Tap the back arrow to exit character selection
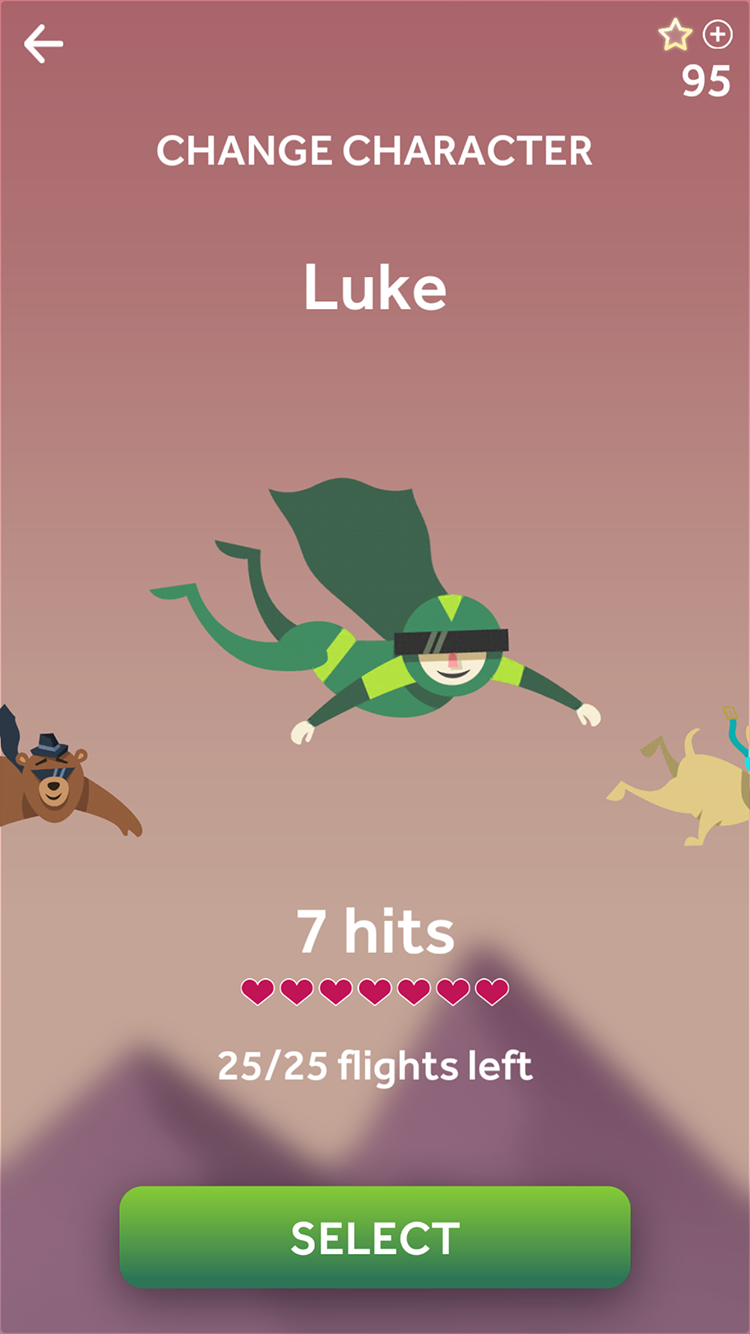Screen dimensions: 750x1334 point(45,42)
